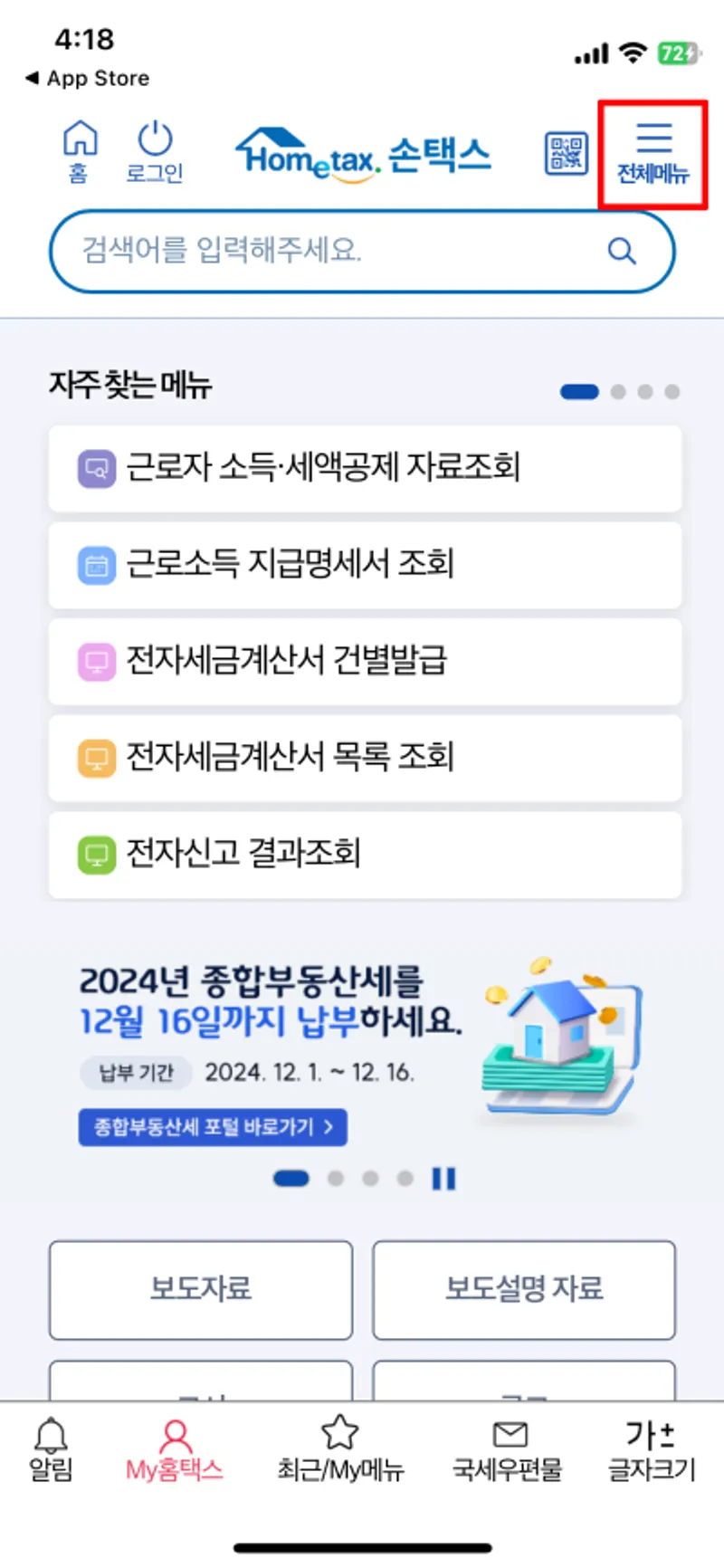Open 근로소득 지급명세서 조회

point(365,565)
